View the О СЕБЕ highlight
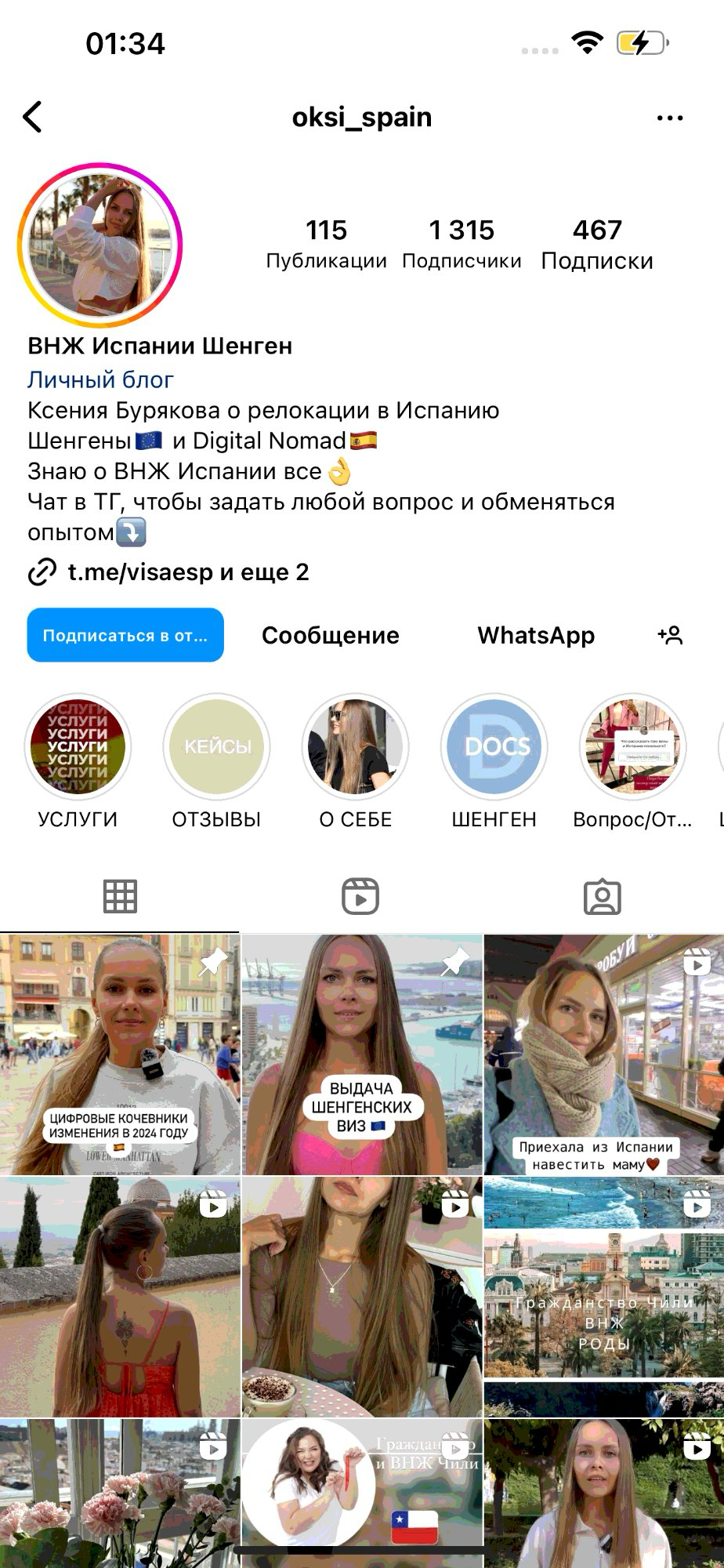The height and width of the screenshot is (1568, 724). (355, 761)
